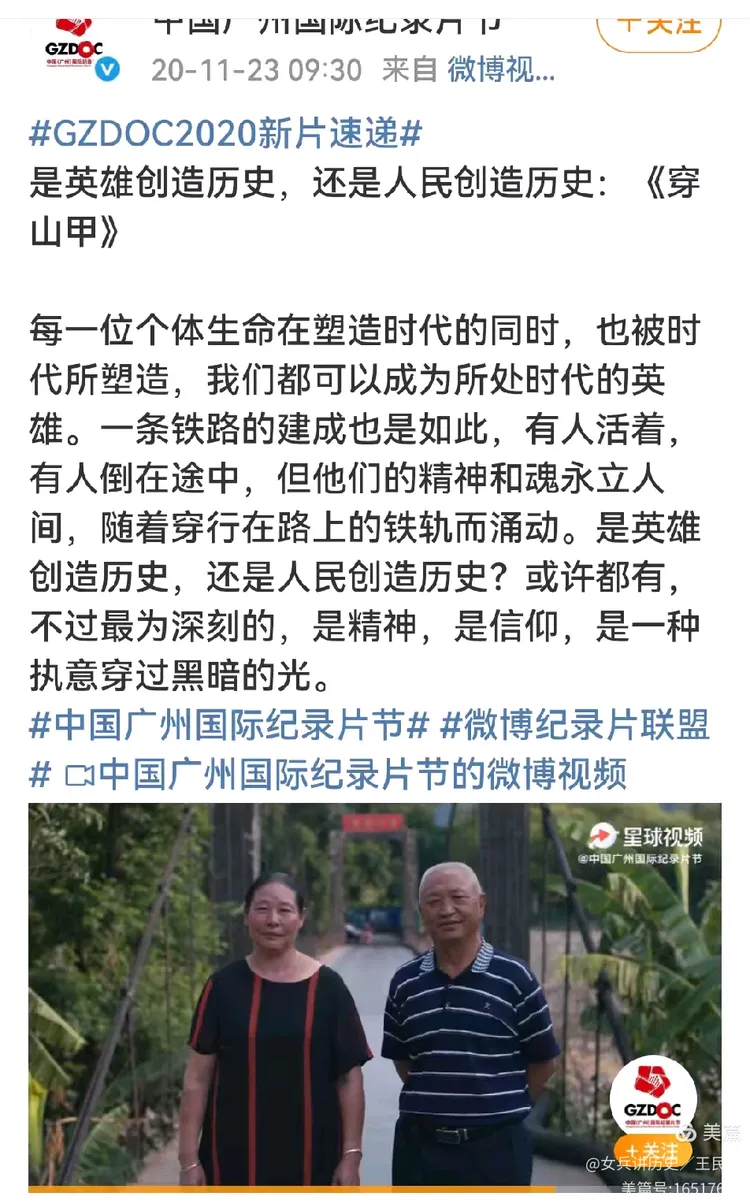
Task: Tap the orange +关注 button on the video
Action: pos(653,1151)
